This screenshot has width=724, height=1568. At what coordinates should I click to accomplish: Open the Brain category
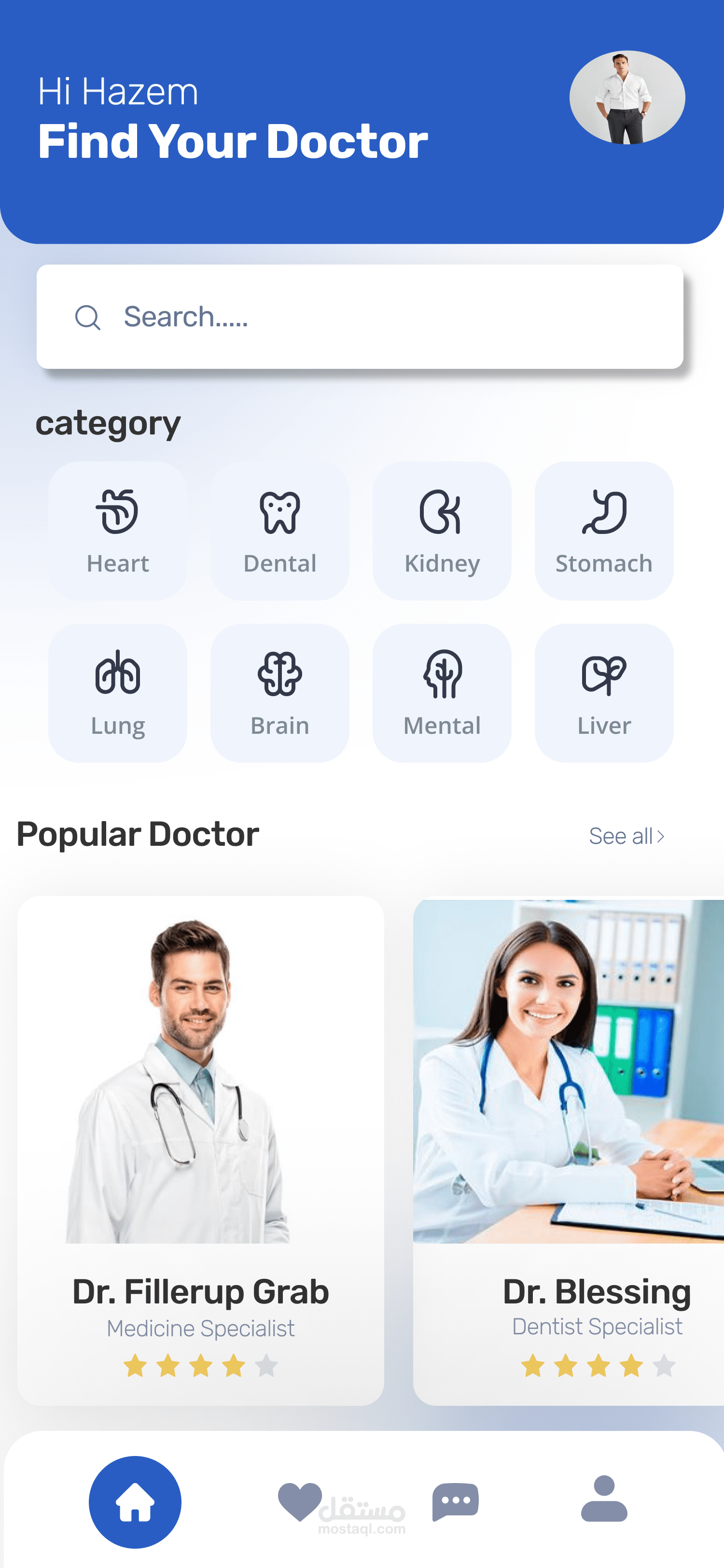(x=280, y=693)
